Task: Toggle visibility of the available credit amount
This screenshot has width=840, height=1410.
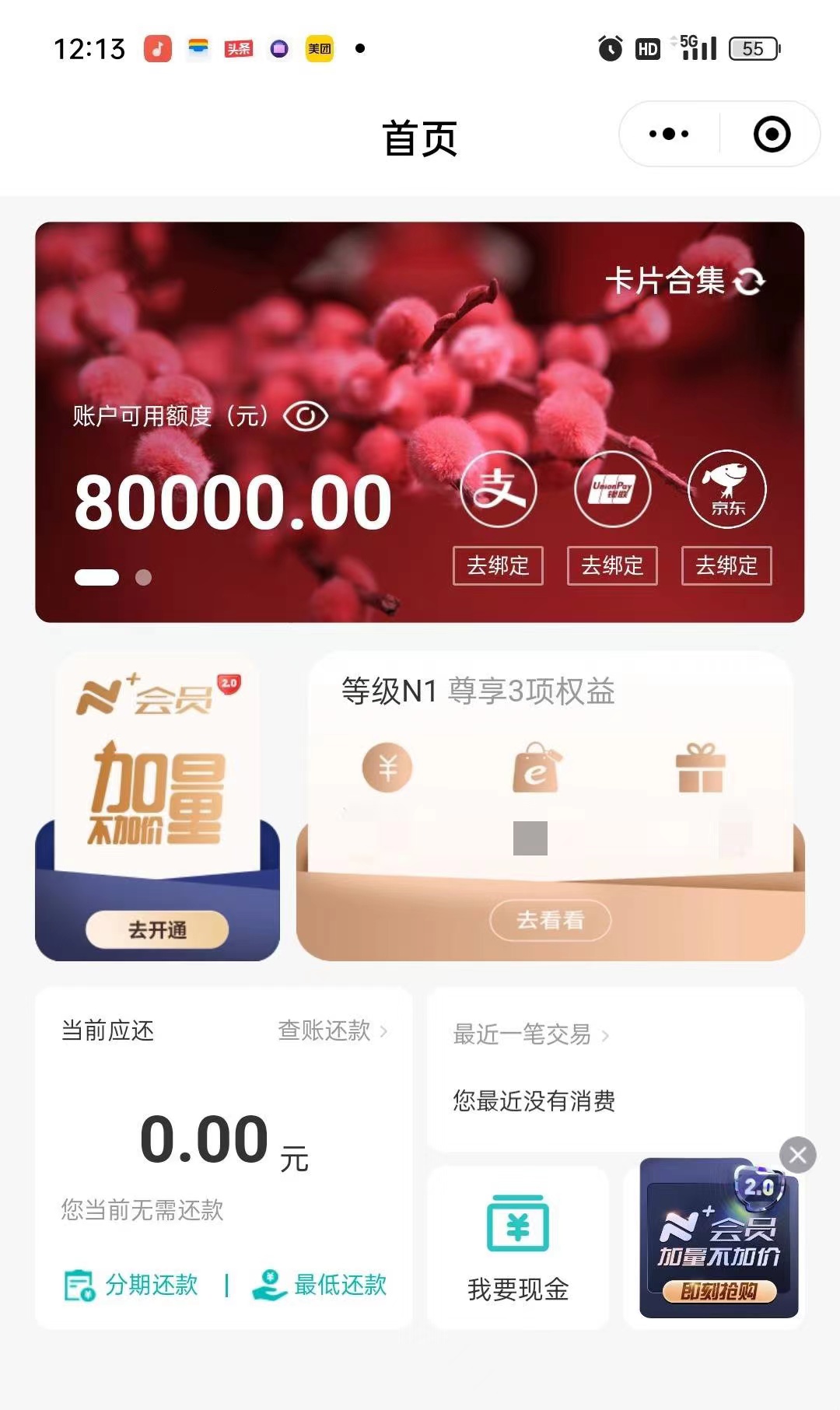Action: tap(306, 416)
